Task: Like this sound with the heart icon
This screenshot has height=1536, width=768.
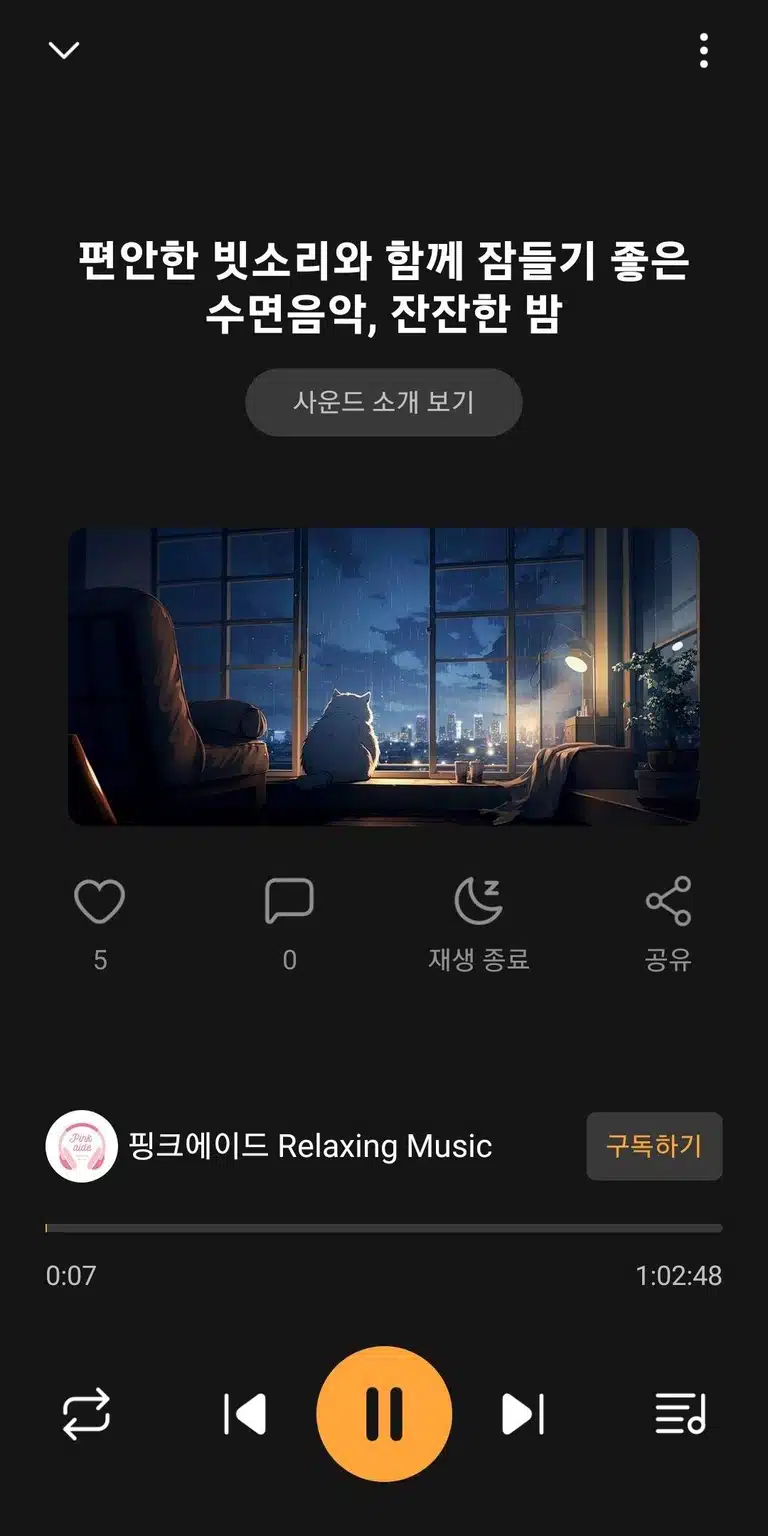Action: pos(100,901)
